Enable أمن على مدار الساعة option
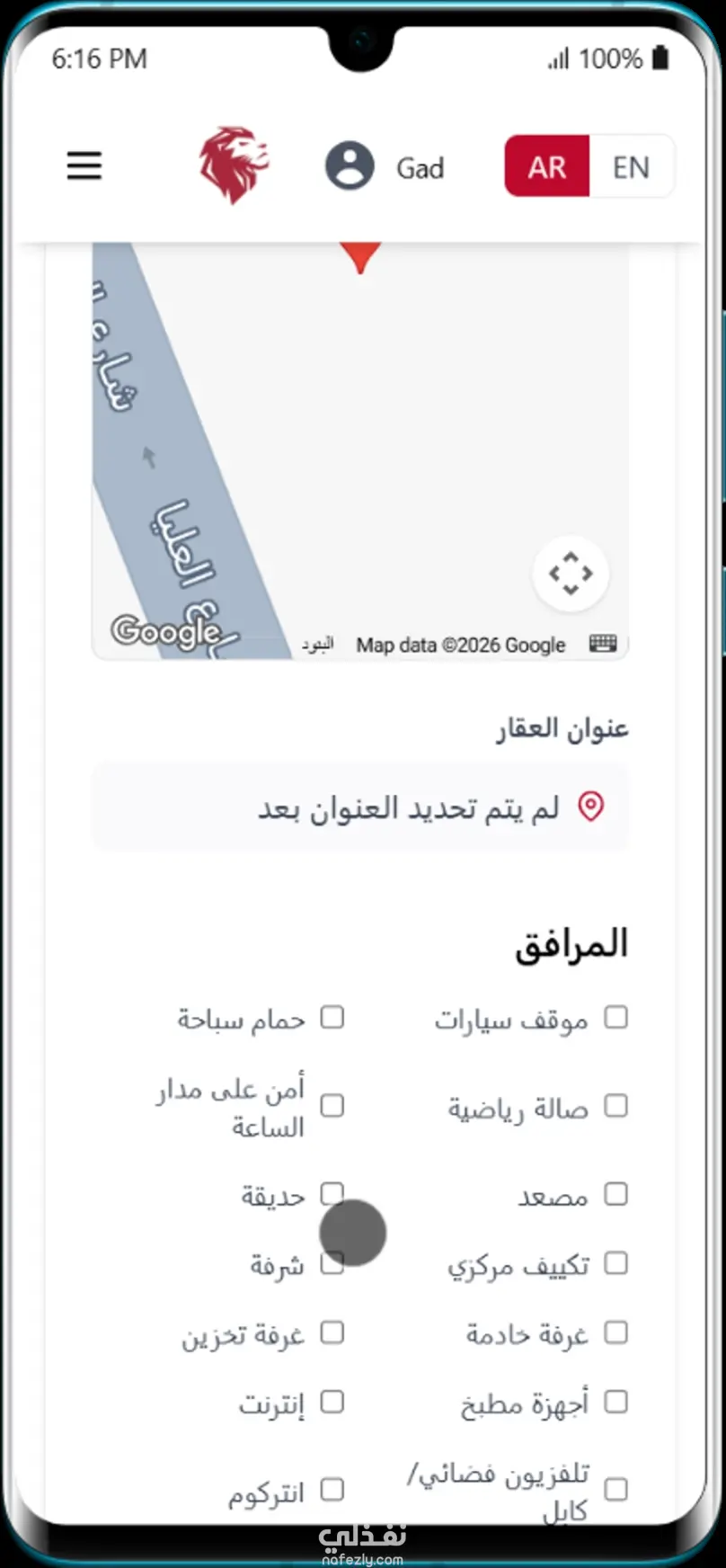Viewport: 726px width, 1568px height. (x=332, y=1106)
